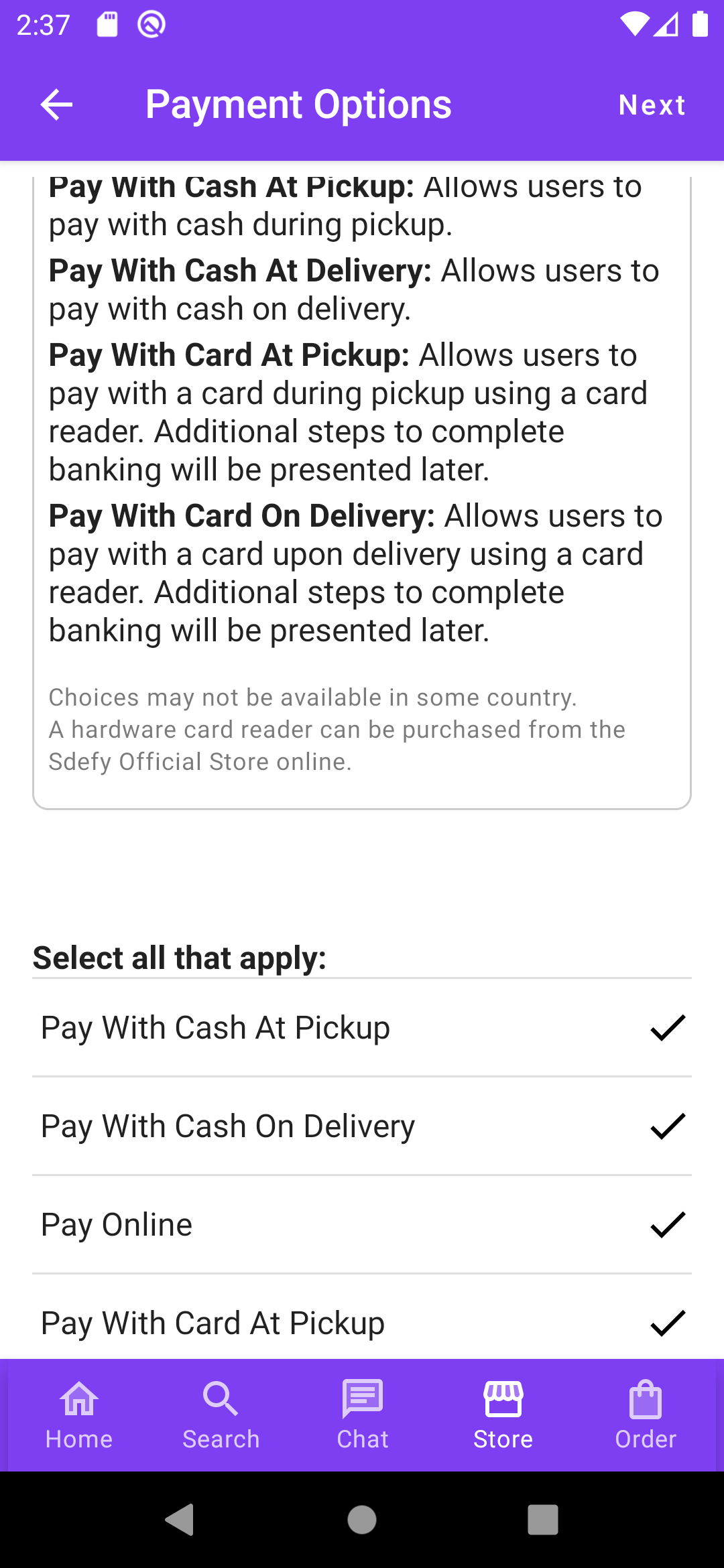The height and width of the screenshot is (1568, 724).
Task: Uncheck the Pay Online option
Action: tap(362, 1225)
